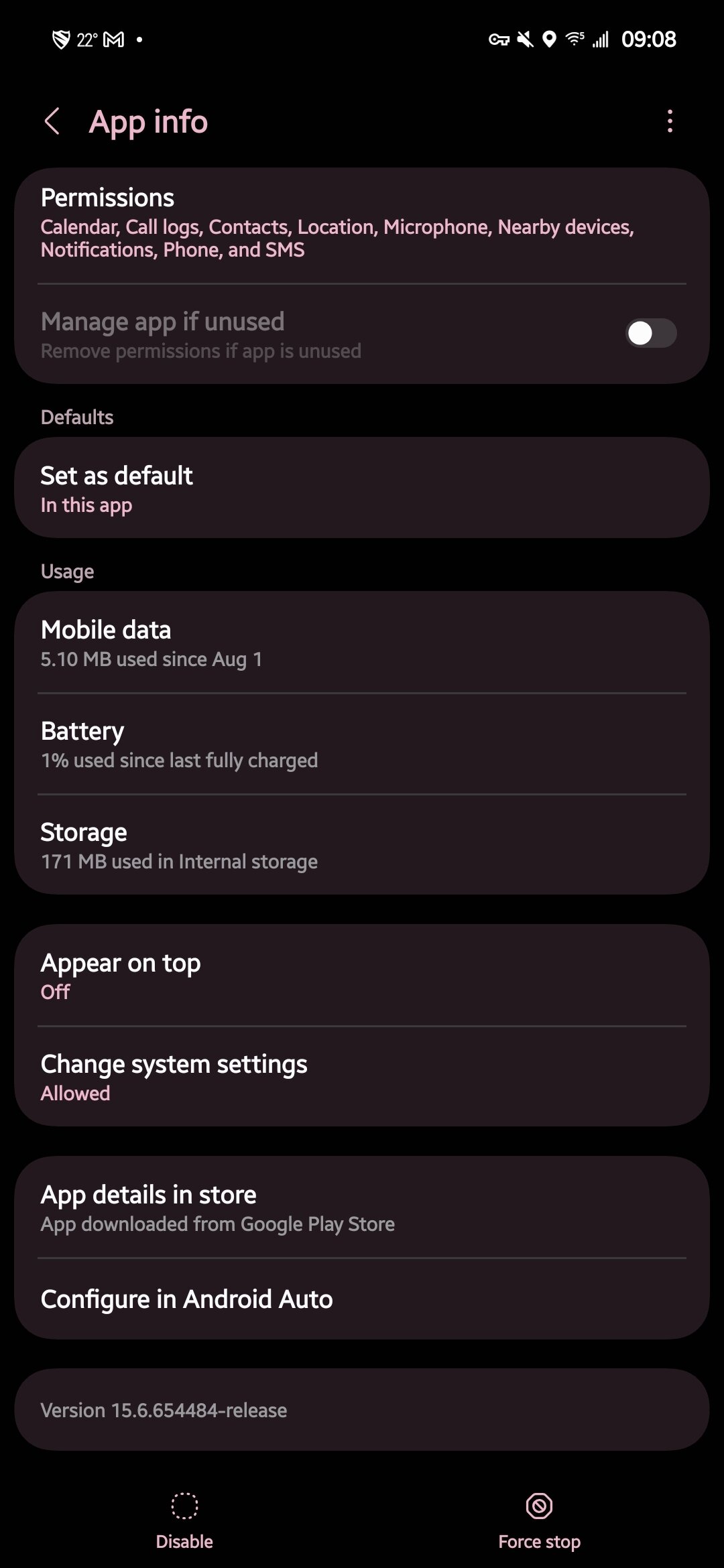Open Battery usage details
Viewport: 724px width, 1568px height.
point(362,743)
